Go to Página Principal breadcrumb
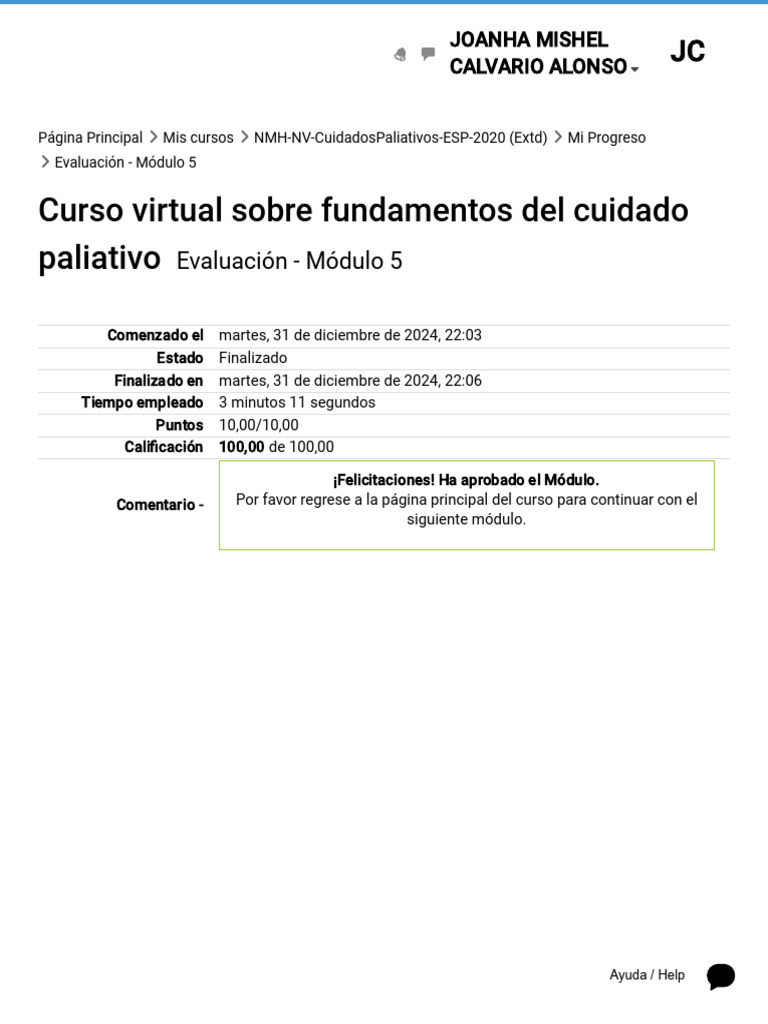The image size is (768, 1024). tap(90, 138)
